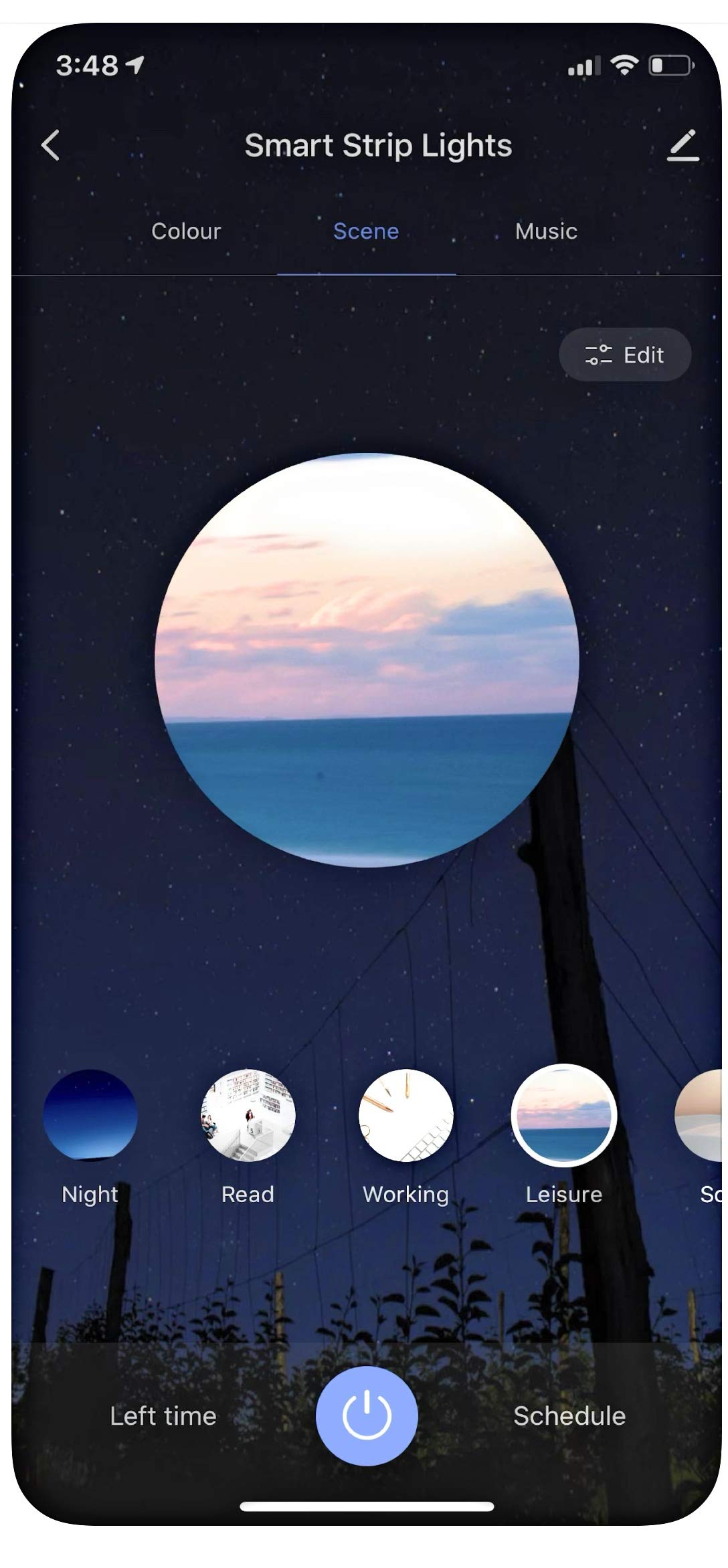728x1568 pixels.
Task: Open the Left time timer
Action: [163, 1416]
